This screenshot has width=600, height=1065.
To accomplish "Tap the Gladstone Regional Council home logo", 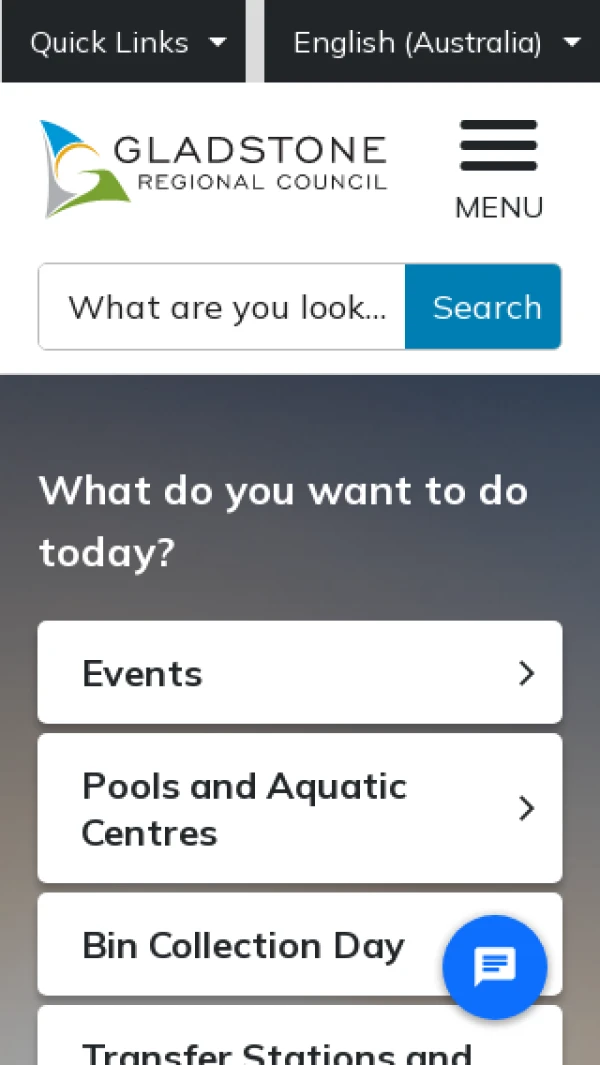I will point(213,169).
